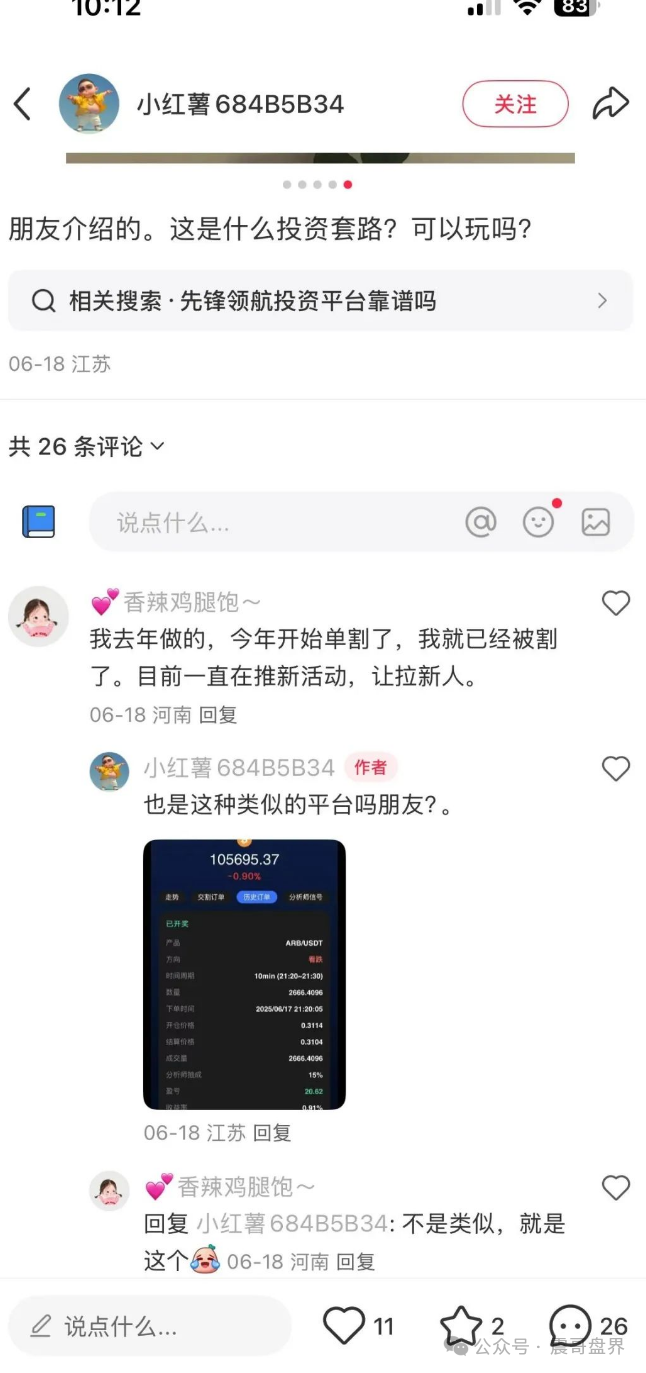Like the post with the heart icon

click(x=344, y=1326)
